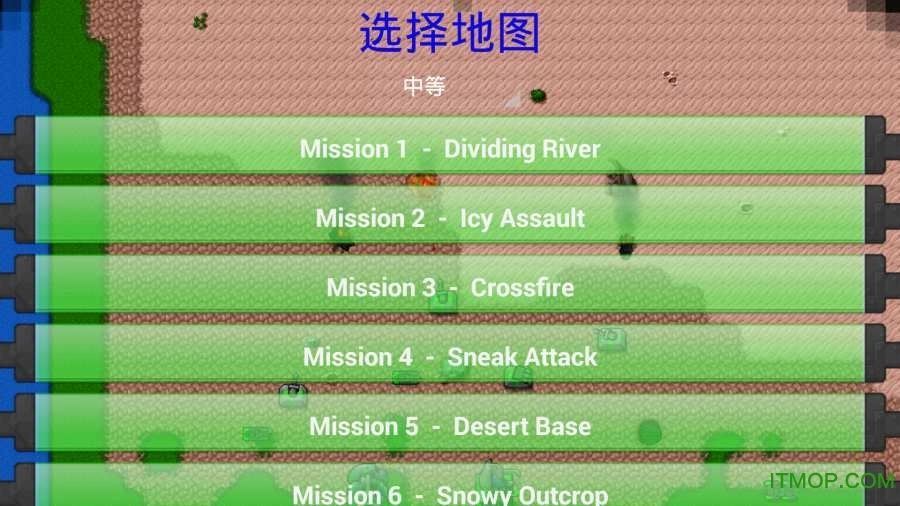Start Mission 2 - Icy Assault
The image size is (900, 506).
[450, 217]
